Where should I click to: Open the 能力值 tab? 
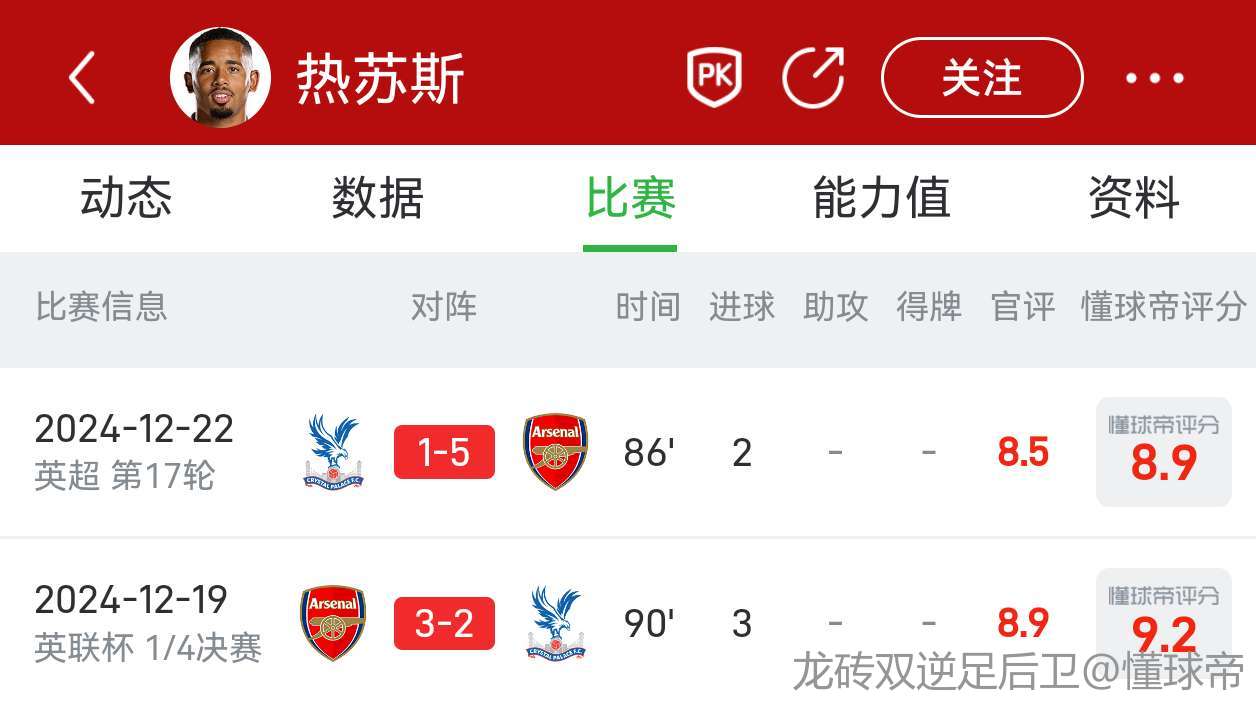click(882, 198)
